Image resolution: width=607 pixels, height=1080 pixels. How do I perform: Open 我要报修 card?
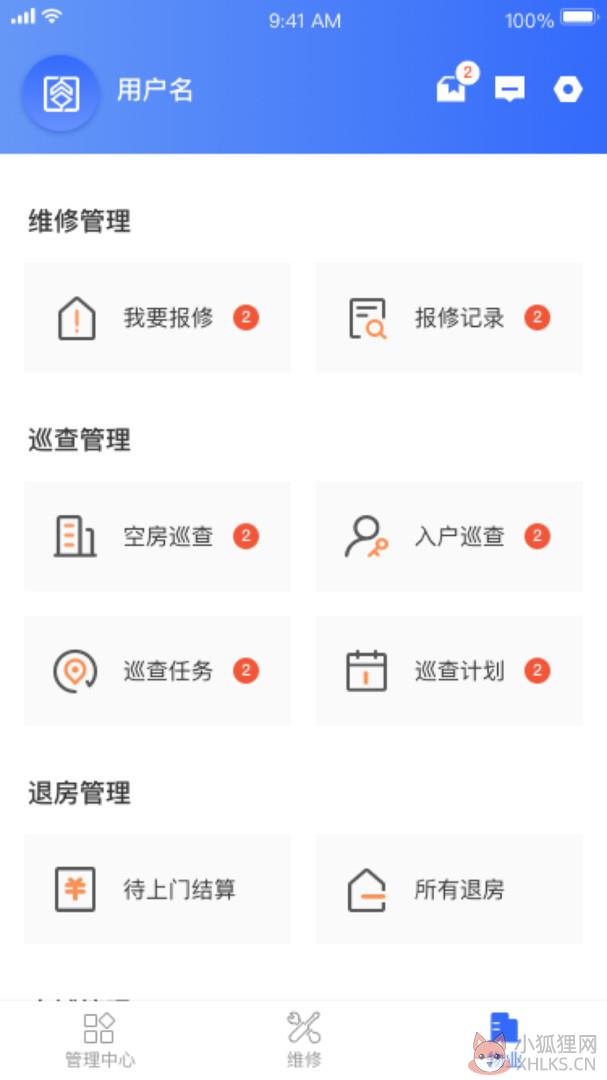[x=157, y=318]
